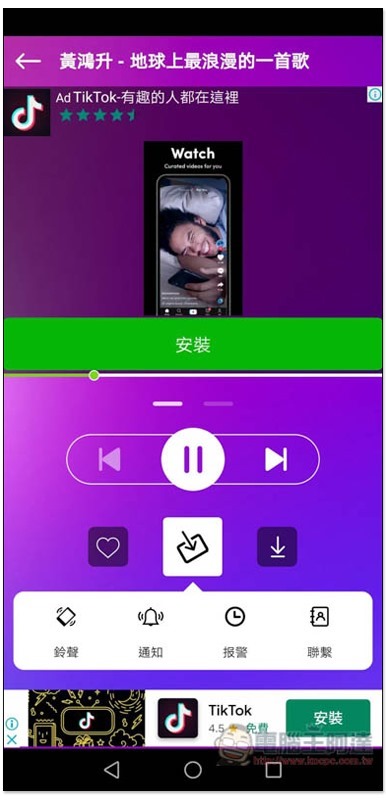Image resolution: width=386 pixels, height=800 pixels.
Task: Install TikTok from the bottom banner
Action: [x=328, y=718]
